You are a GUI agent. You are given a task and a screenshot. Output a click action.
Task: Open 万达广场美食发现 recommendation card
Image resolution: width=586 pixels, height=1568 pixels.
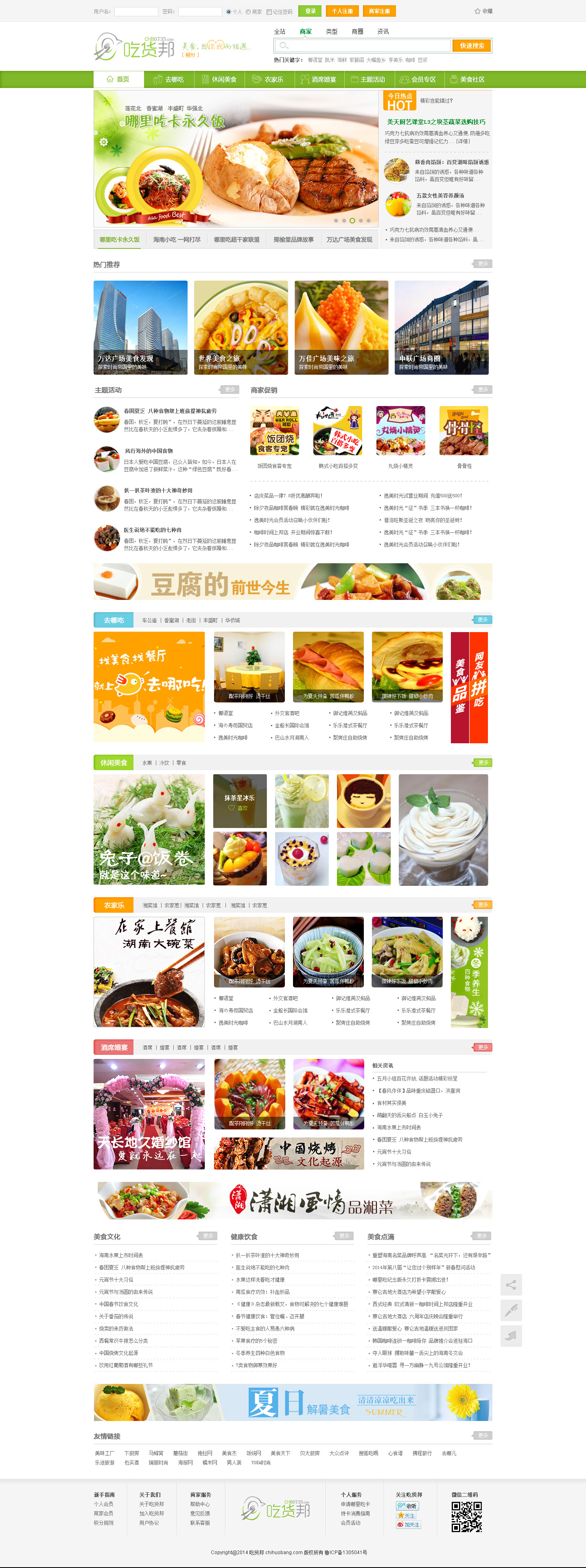tap(140, 327)
